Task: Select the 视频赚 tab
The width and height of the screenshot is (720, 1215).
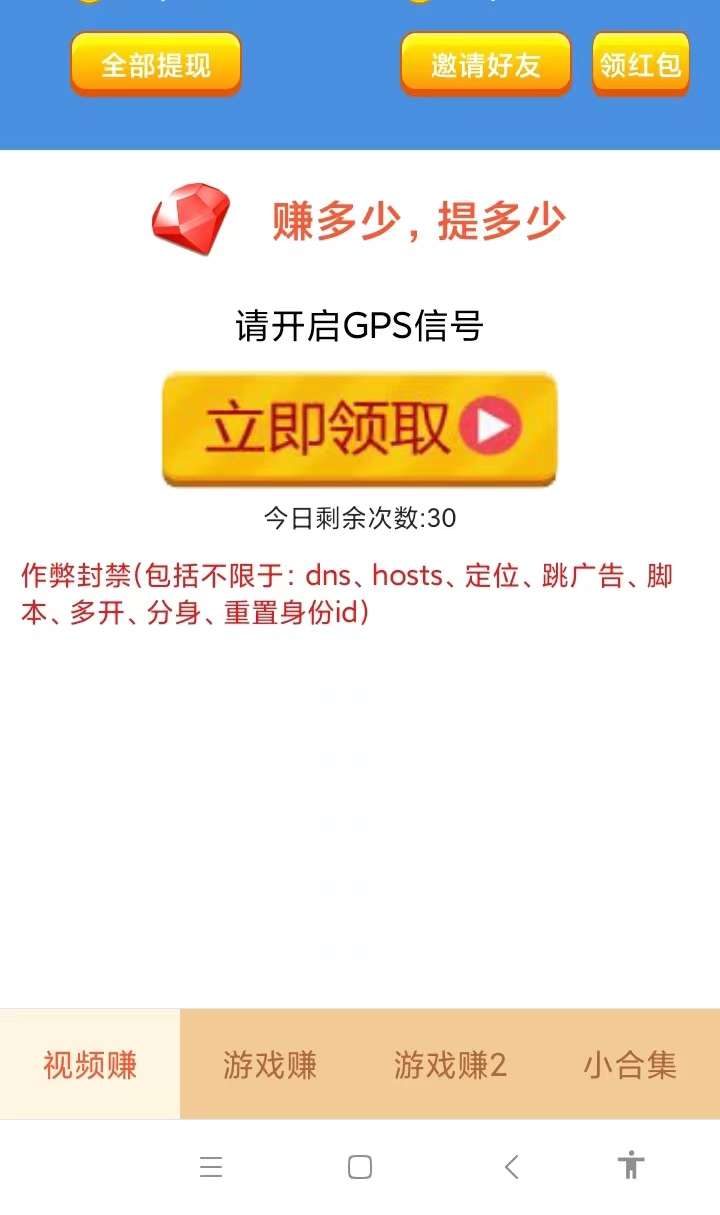Action: [x=90, y=1064]
